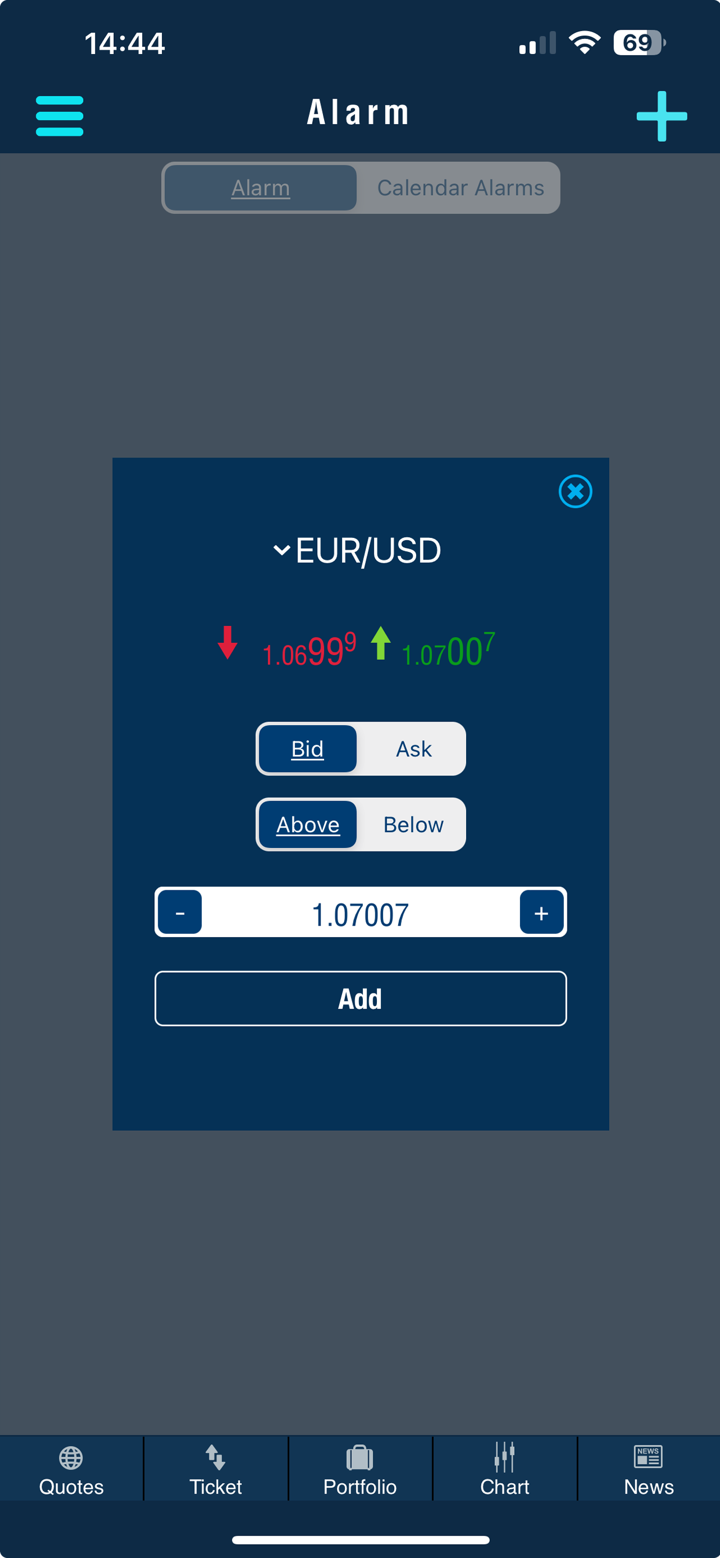Choose the Above condition

point(307,825)
